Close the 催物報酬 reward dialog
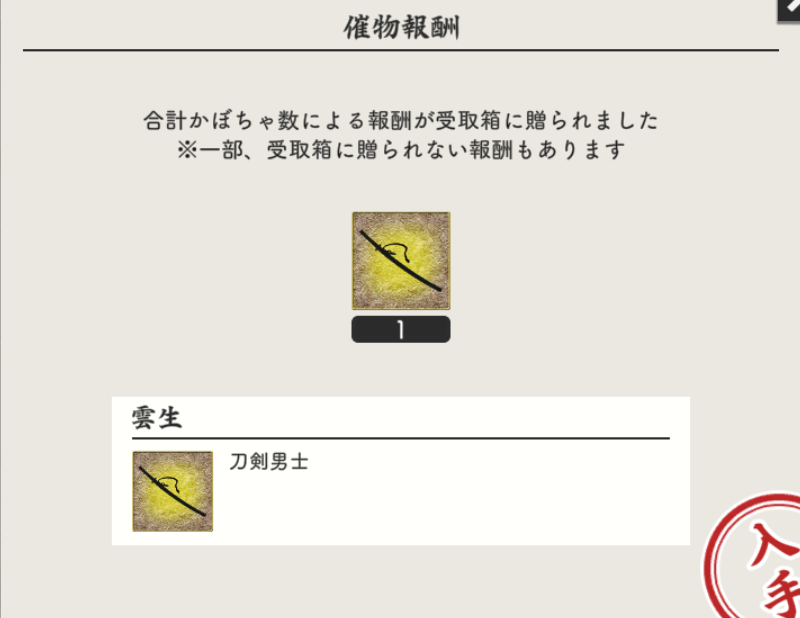Viewport: 800px width, 618px height. click(790, 8)
